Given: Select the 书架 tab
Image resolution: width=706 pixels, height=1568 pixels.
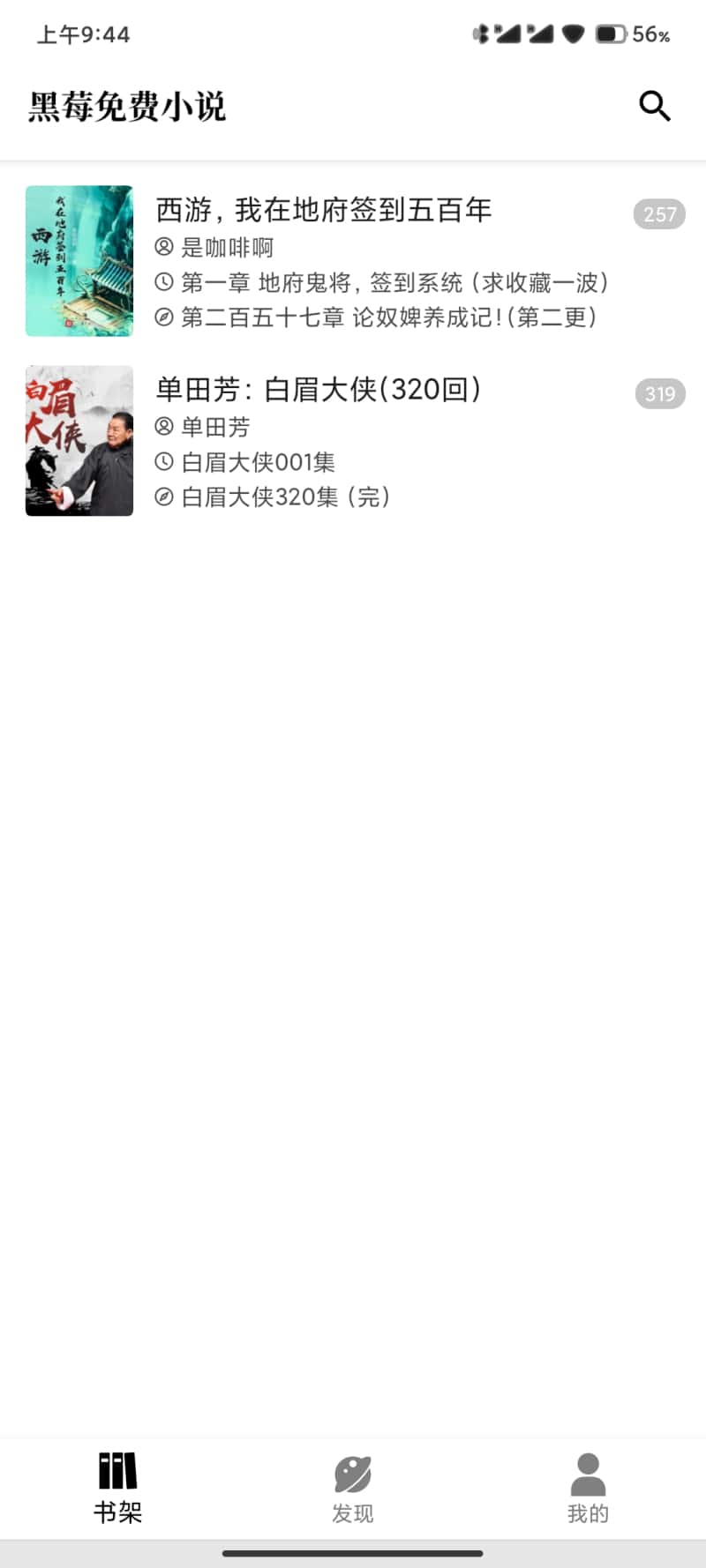Looking at the screenshot, I should pyautogui.click(x=117, y=1489).
